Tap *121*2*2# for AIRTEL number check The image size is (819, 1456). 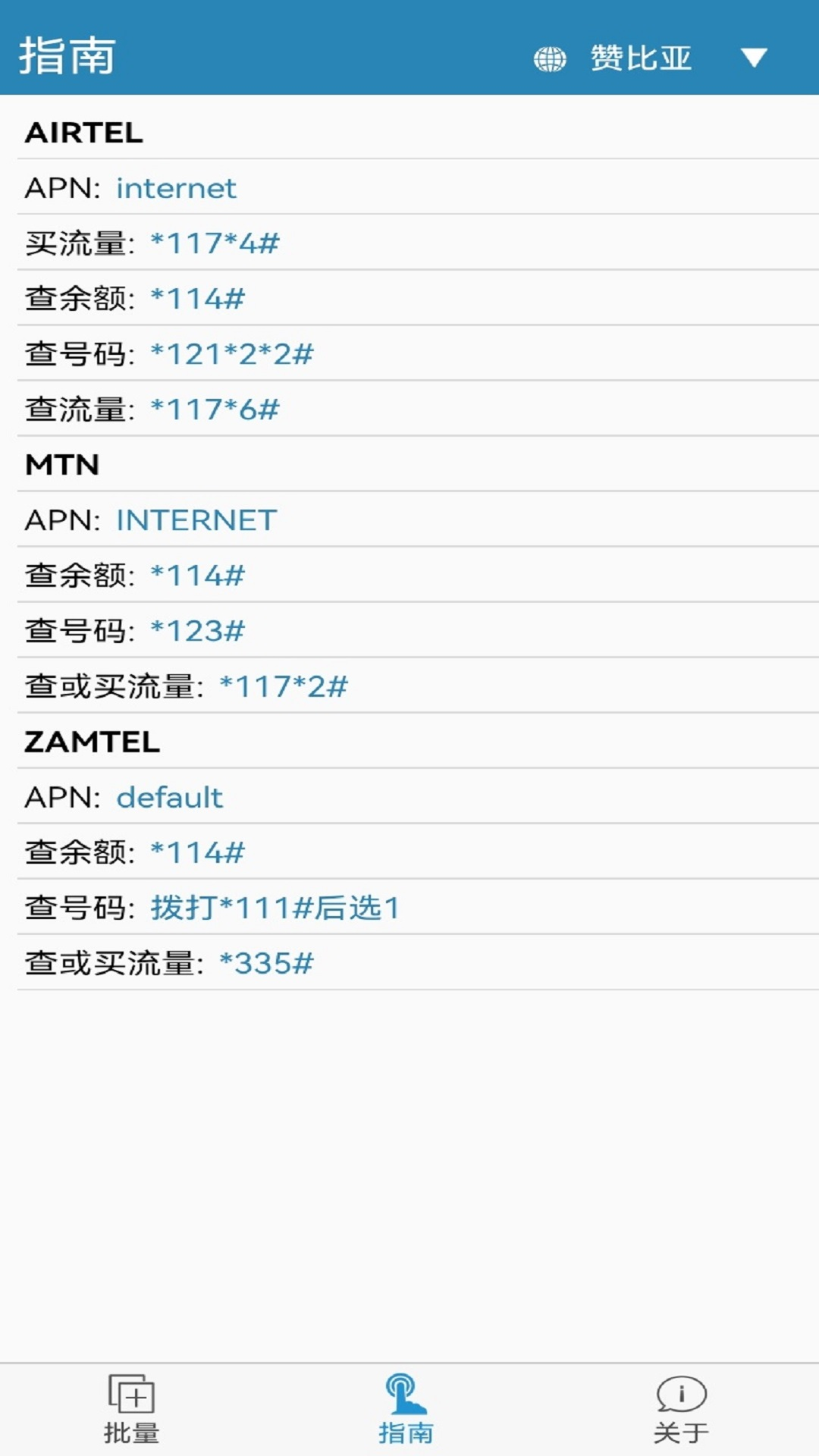pyautogui.click(x=233, y=353)
